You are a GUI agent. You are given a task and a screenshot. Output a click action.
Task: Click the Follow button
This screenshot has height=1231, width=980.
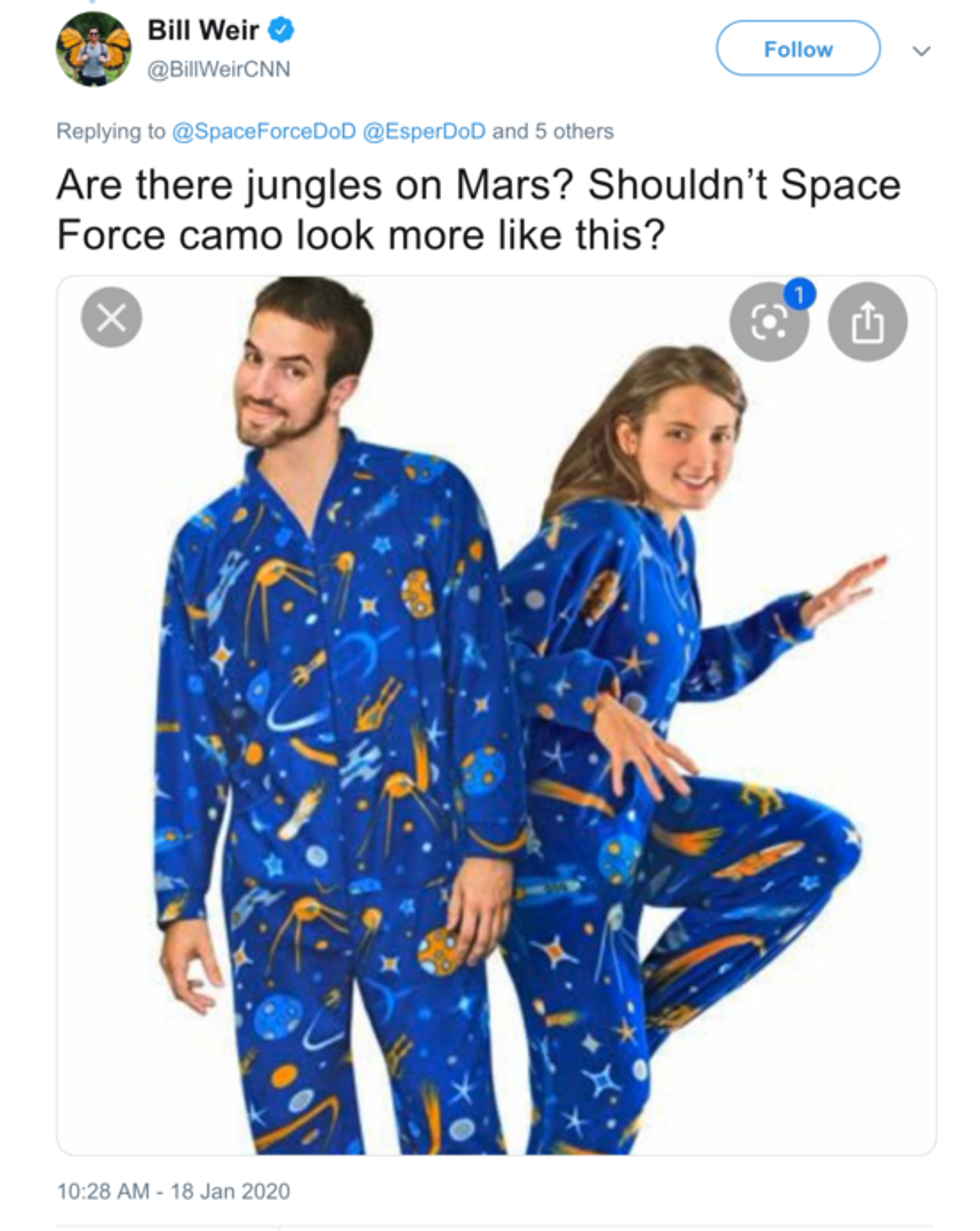(x=797, y=47)
